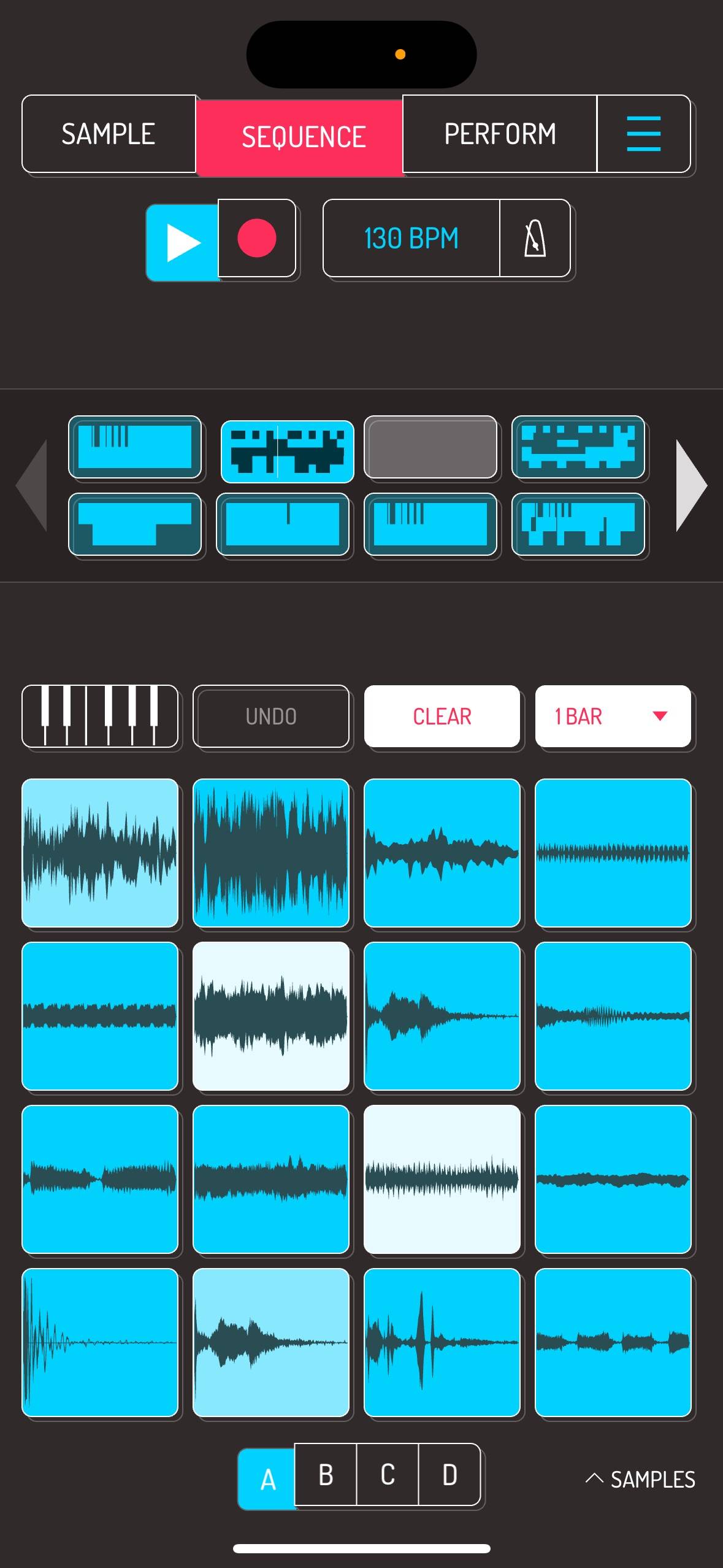The height and width of the screenshot is (1568, 723).
Task: Tap the UNDO button
Action: 270,716
